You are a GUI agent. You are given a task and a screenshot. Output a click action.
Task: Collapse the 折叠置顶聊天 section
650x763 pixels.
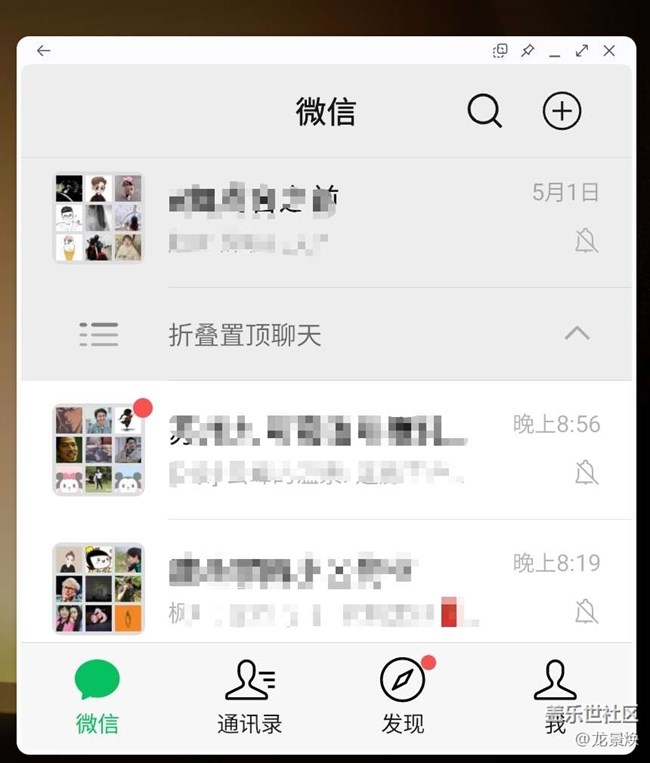coord(577,333)
